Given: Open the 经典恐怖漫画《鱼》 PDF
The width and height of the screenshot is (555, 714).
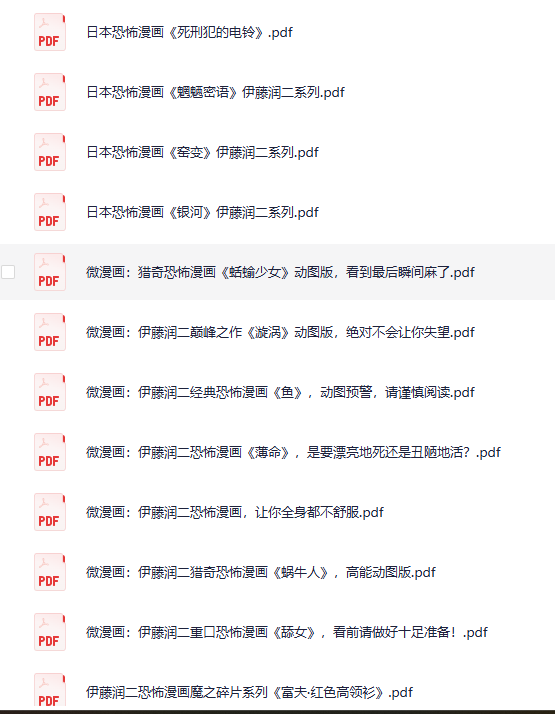Looking at the screenshot, I should pos(280,393).
